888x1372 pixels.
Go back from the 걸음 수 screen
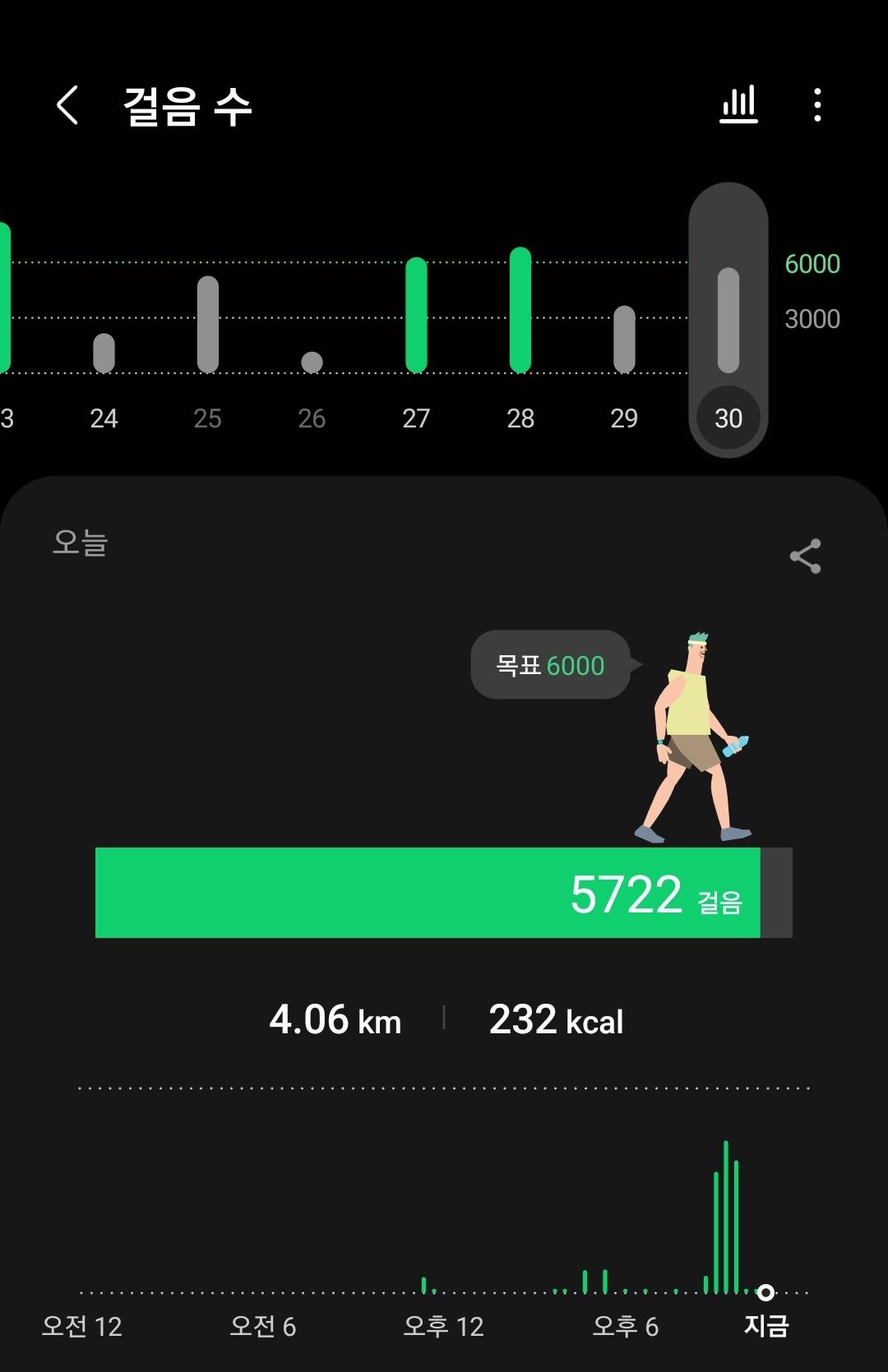67,106
